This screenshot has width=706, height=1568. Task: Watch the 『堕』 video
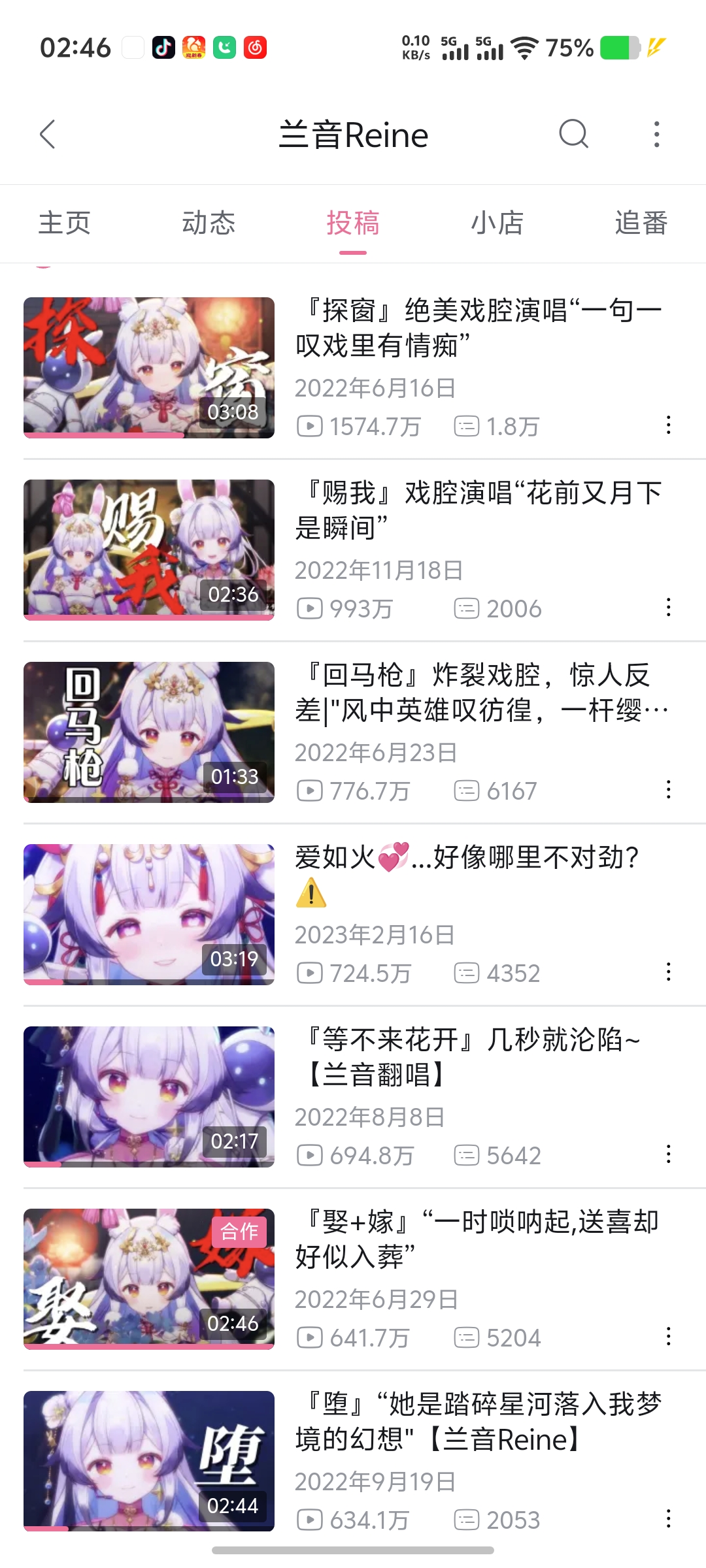coord(149,1461)
